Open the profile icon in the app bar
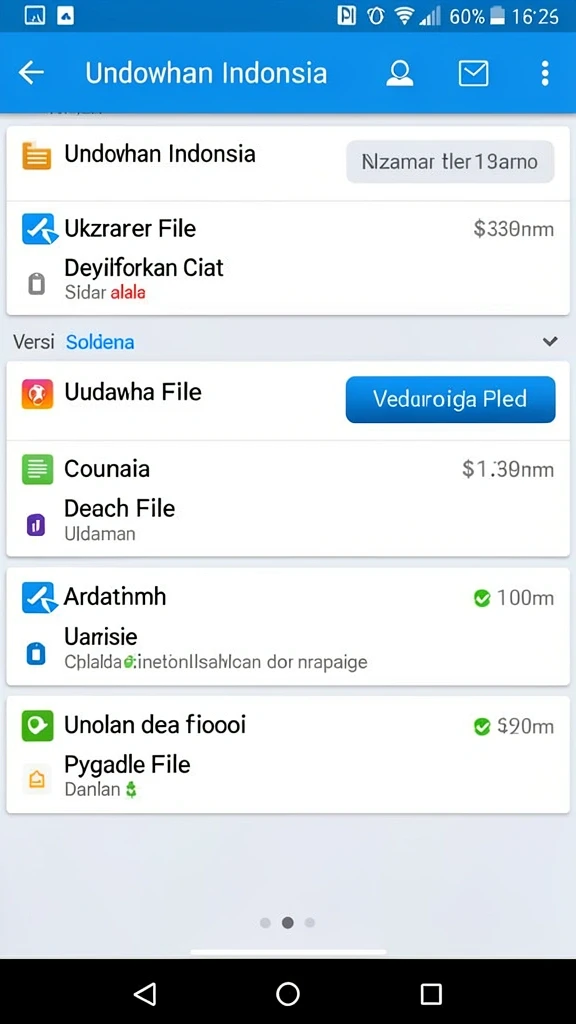Viewport: 576px width, 1024px height. [x=399, y=73]
